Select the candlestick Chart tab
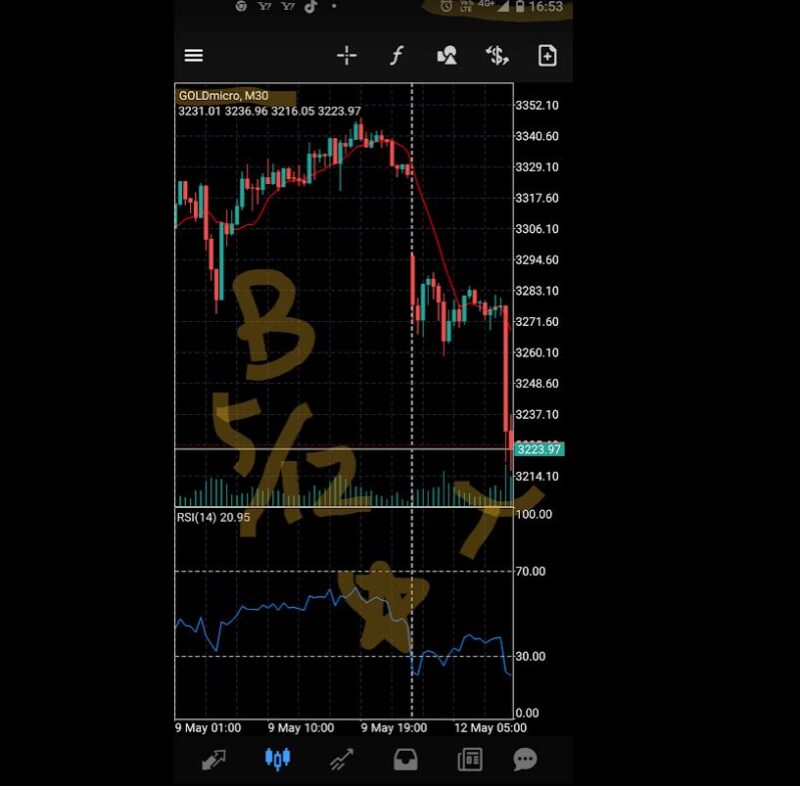800x786 pixels. [277, 760]
